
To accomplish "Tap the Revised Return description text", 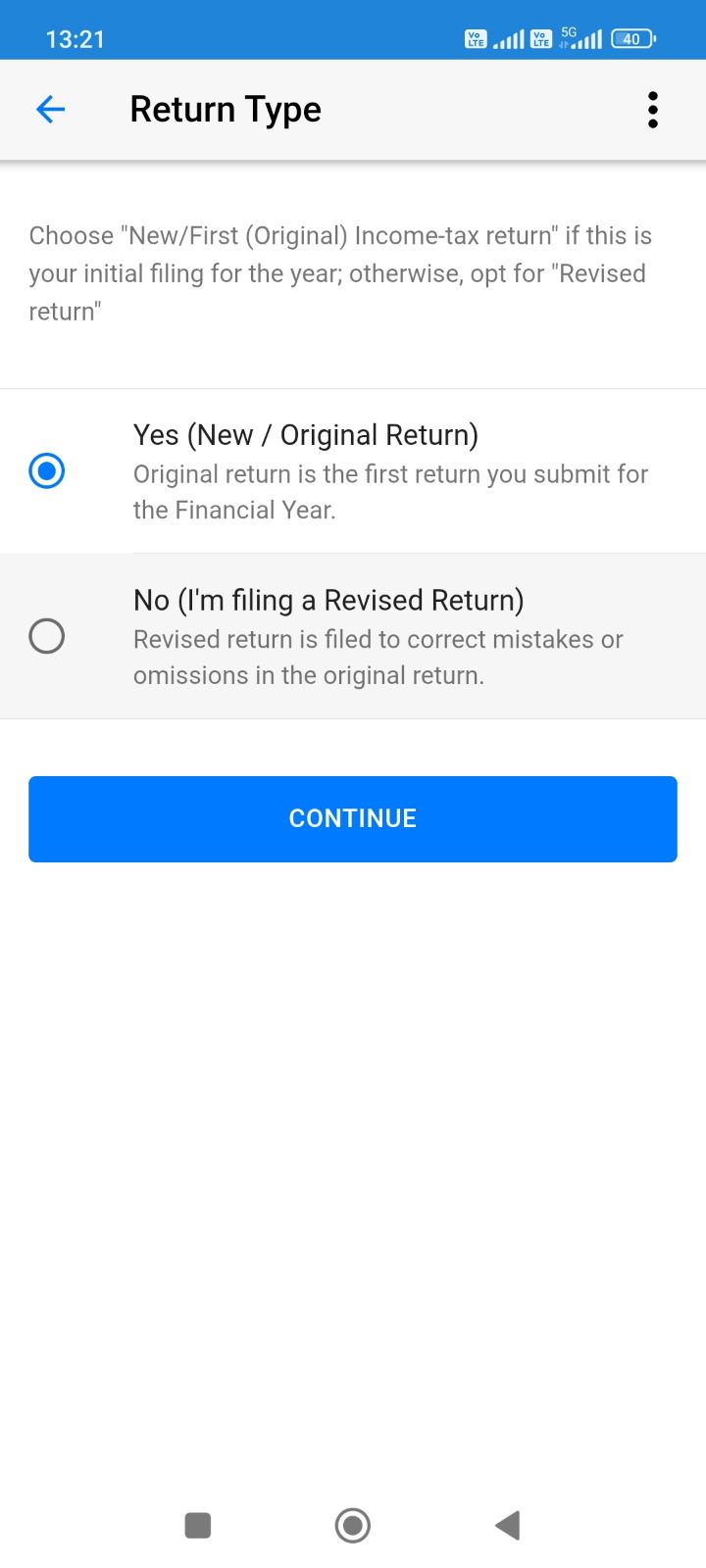I will point(378,657).
